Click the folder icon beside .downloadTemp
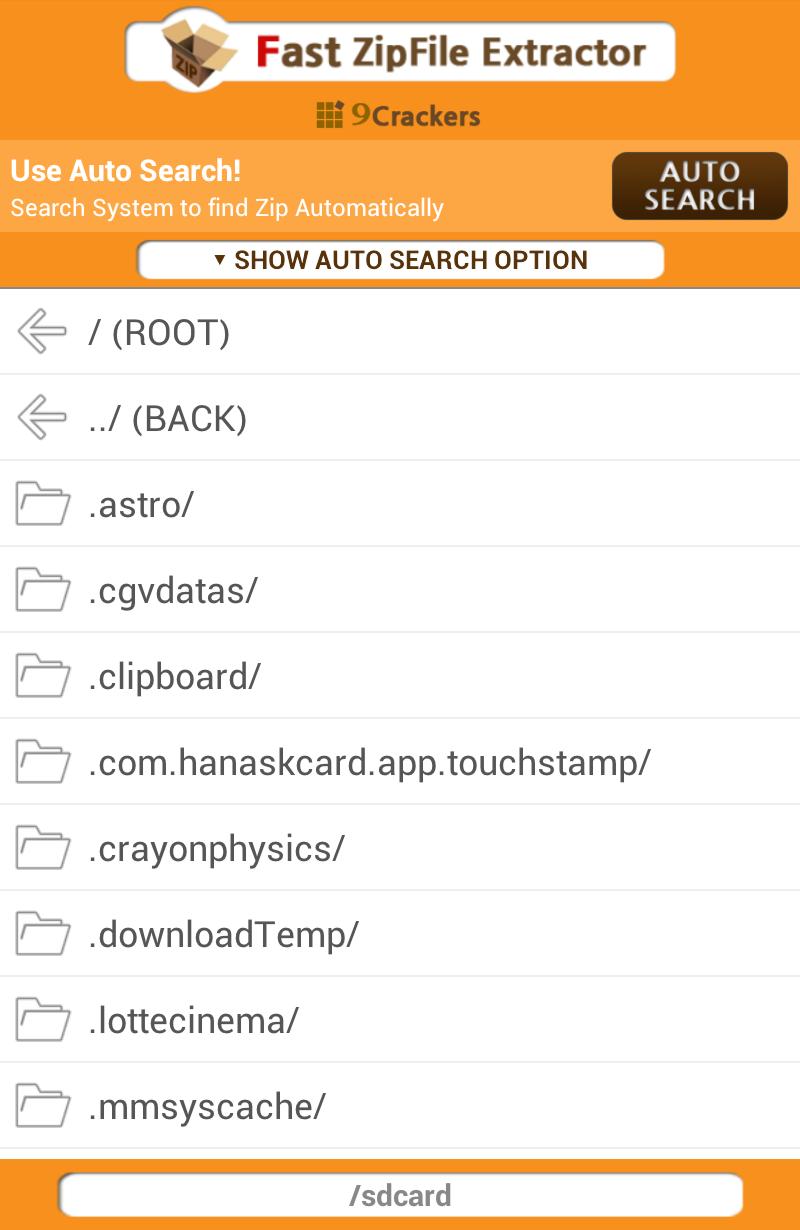The image size is (800, 1230). coord(40,933)
